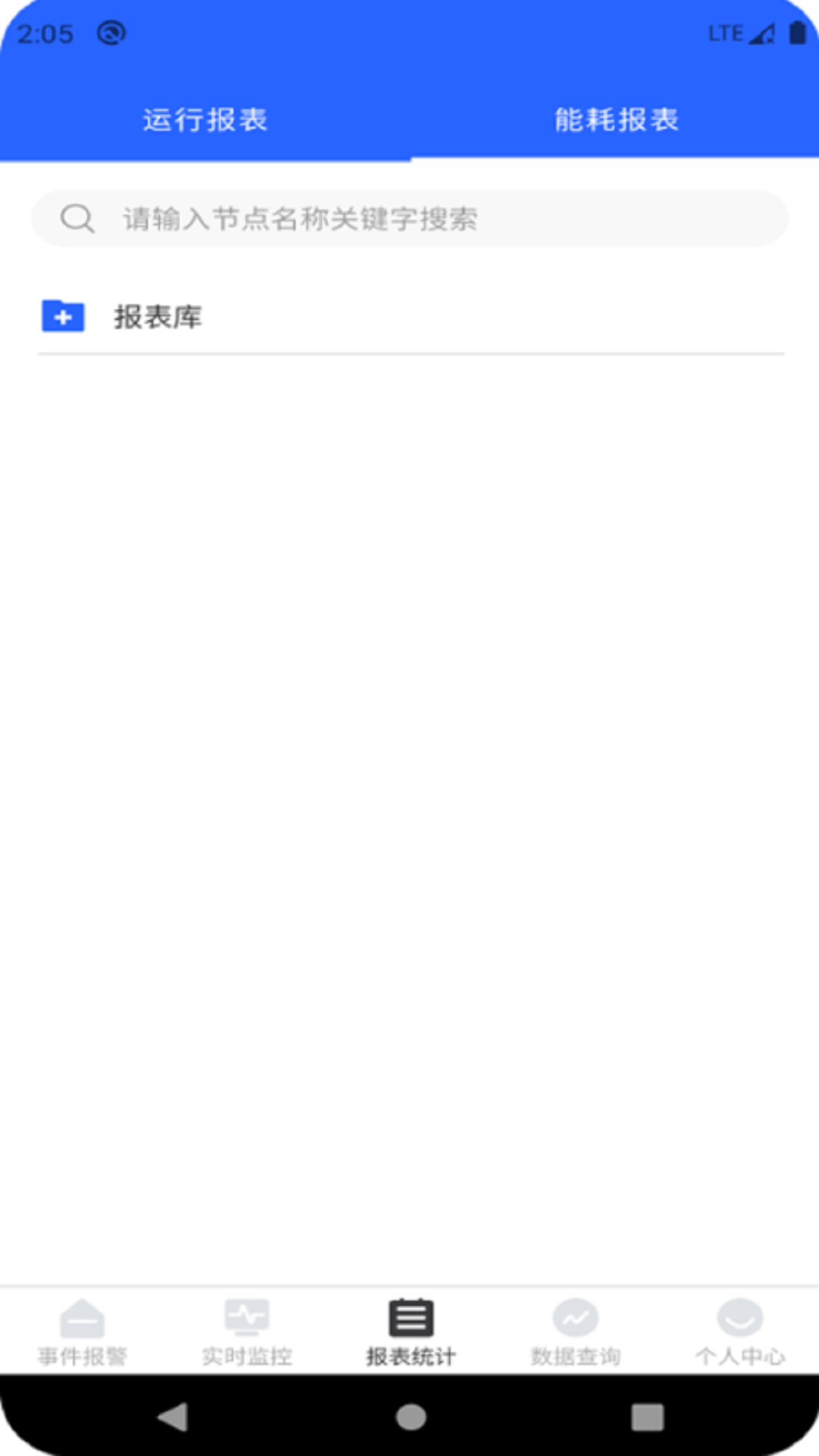Viewport: 819px width, 1456px height.
Task: Open the 事件报警 tab
Action: [82, 1331]
